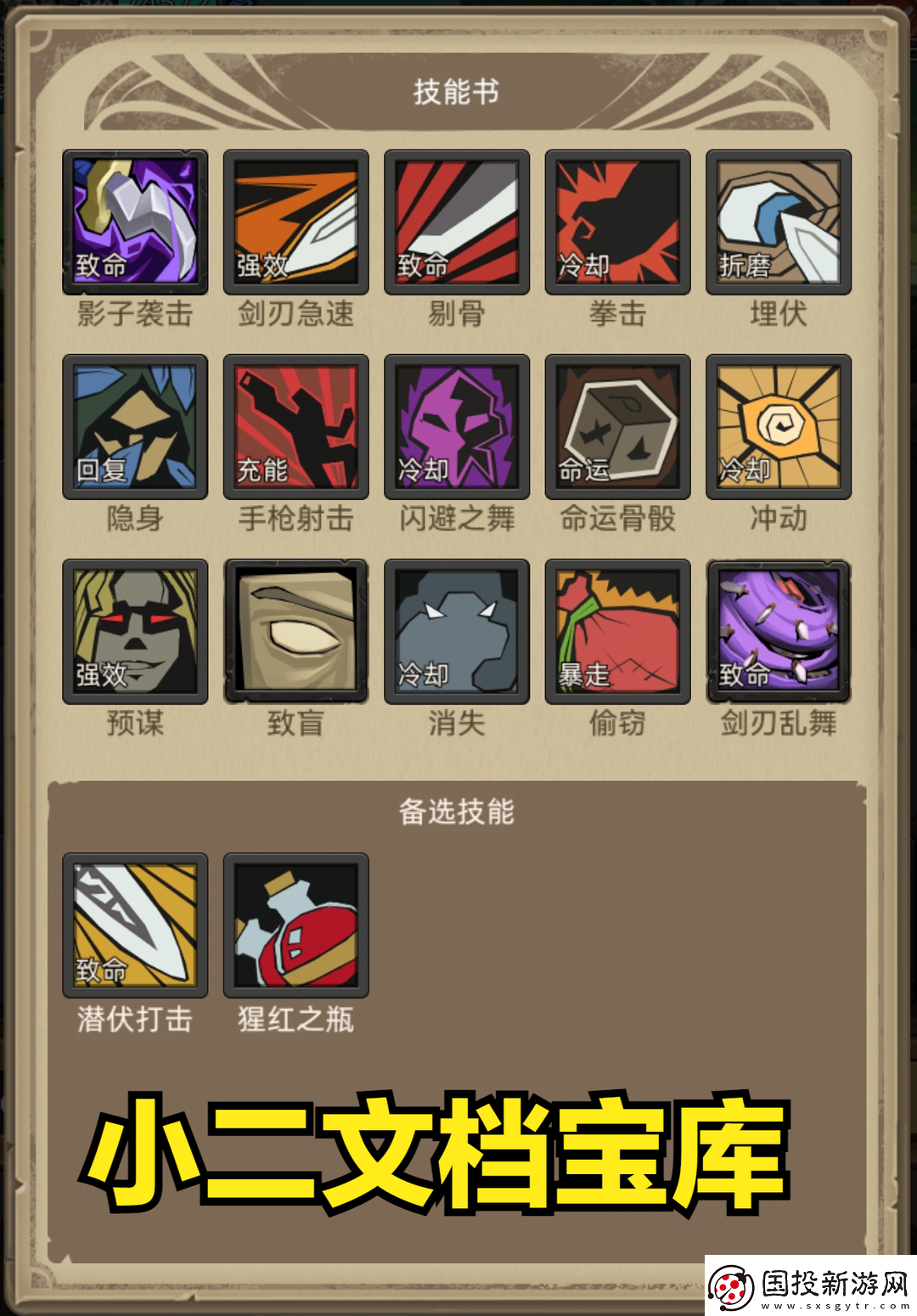Open the 隐身 (Stealth) skill
Image resolution: width=917 pixels, height=1316 pixels.
point(134,427)
